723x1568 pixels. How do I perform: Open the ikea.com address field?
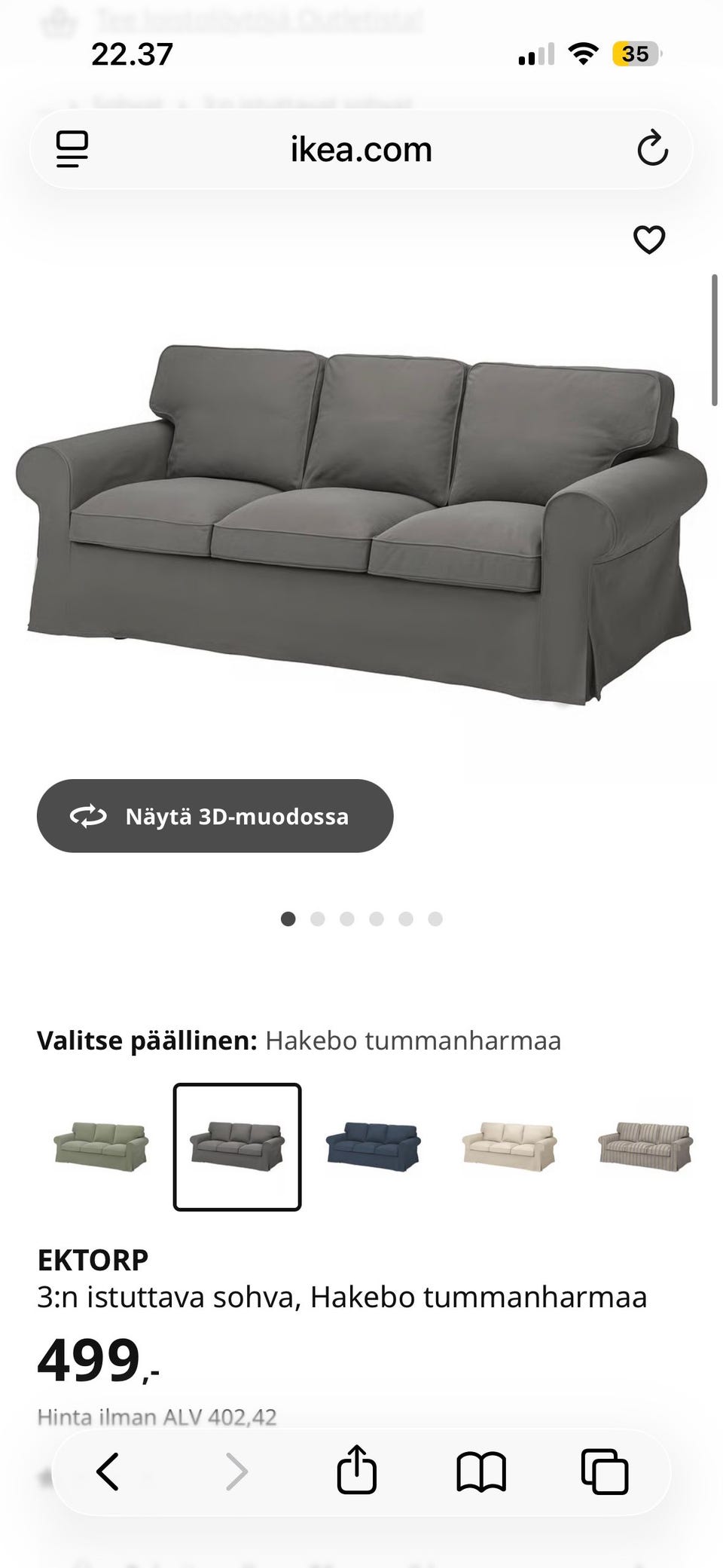361,148
